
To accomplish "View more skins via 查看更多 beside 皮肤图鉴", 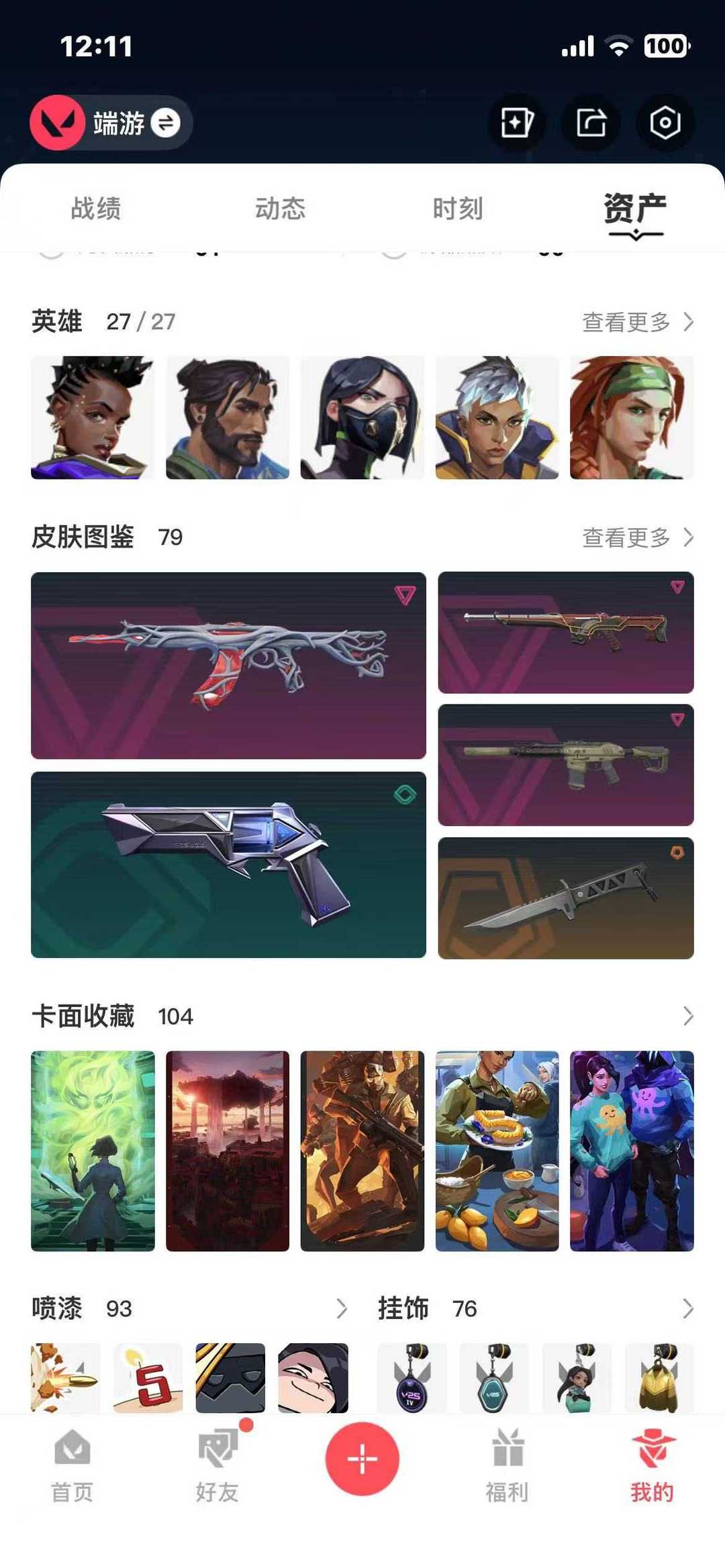I will pos(638,537).
